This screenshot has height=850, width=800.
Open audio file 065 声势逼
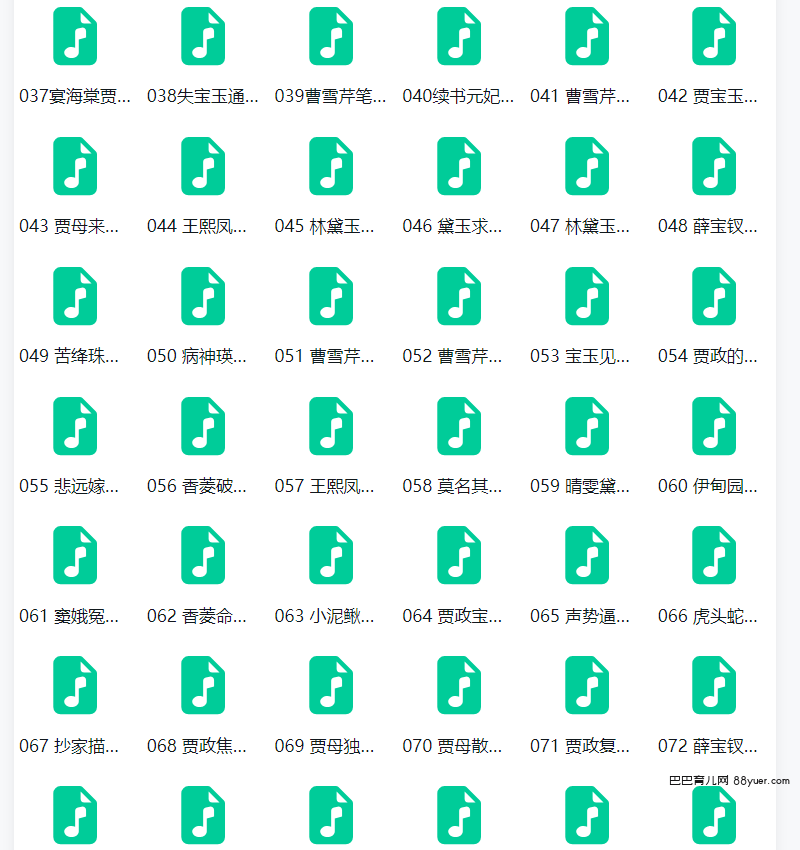[x=587, y=556]
